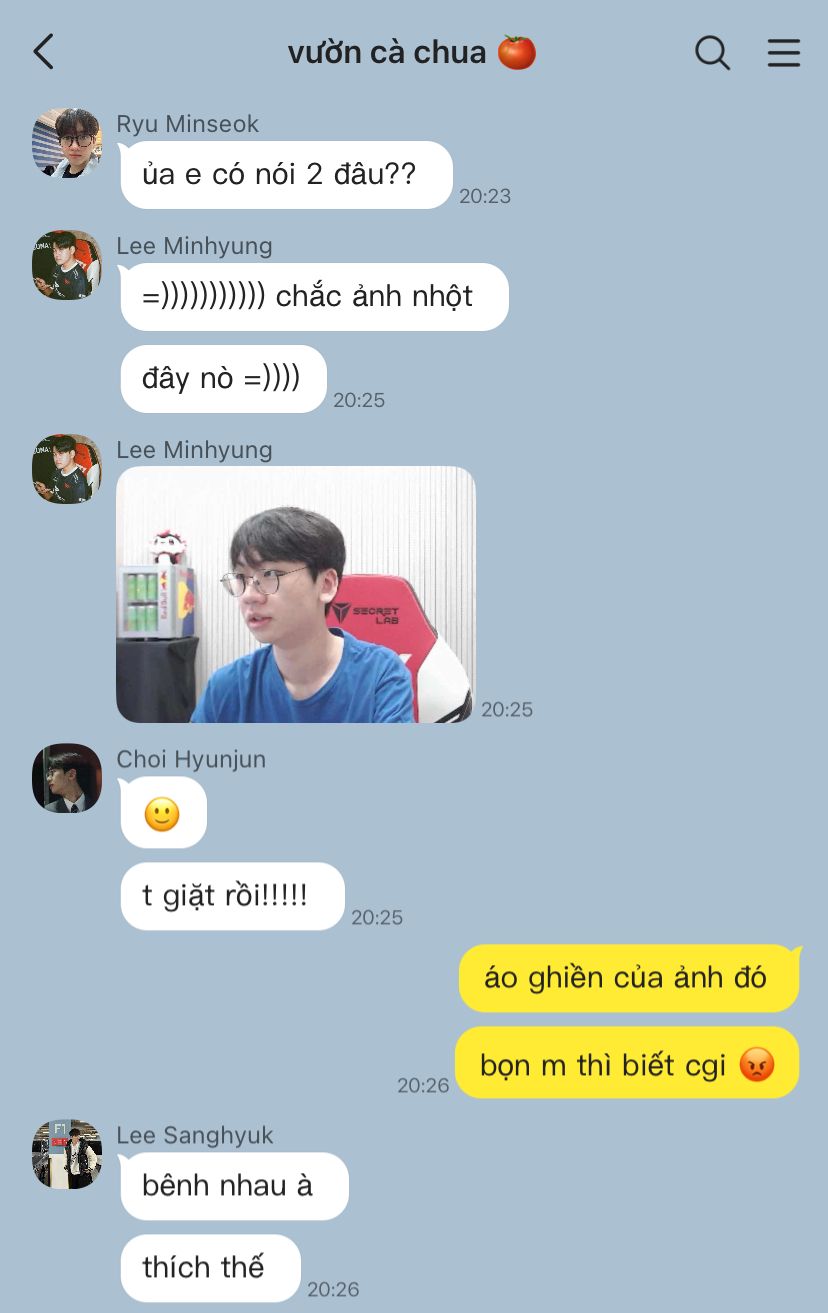This screenshot has height=1313, width=828.
Task: Open the photo sent by Lee Minhyung
Action: [x=296, y=594]
